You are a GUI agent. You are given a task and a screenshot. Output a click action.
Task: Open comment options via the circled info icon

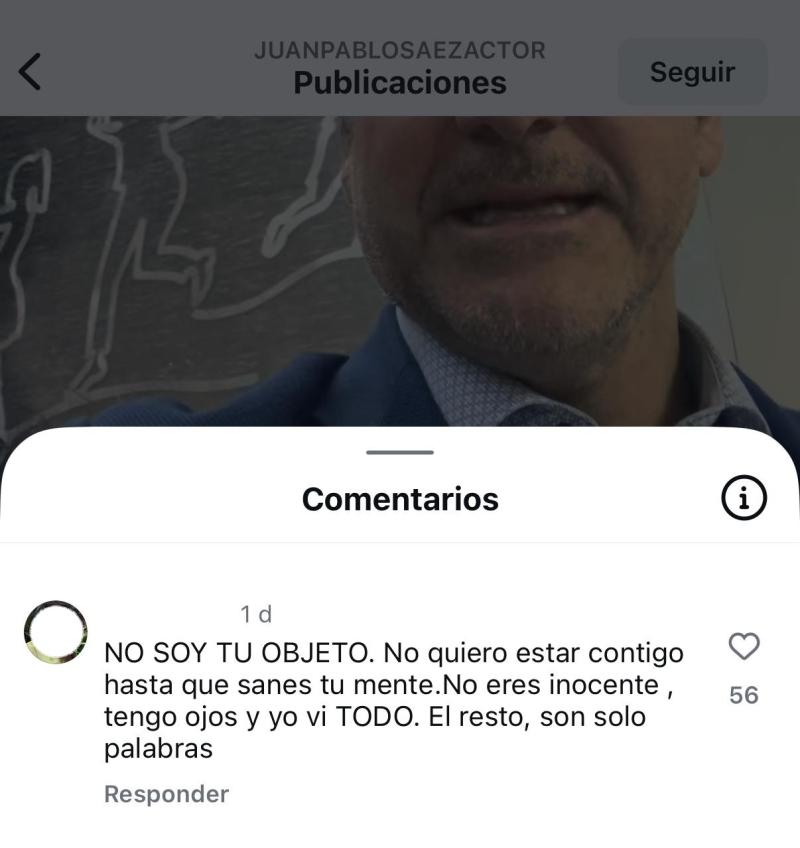pyautogui.click(x=744, y=497)
